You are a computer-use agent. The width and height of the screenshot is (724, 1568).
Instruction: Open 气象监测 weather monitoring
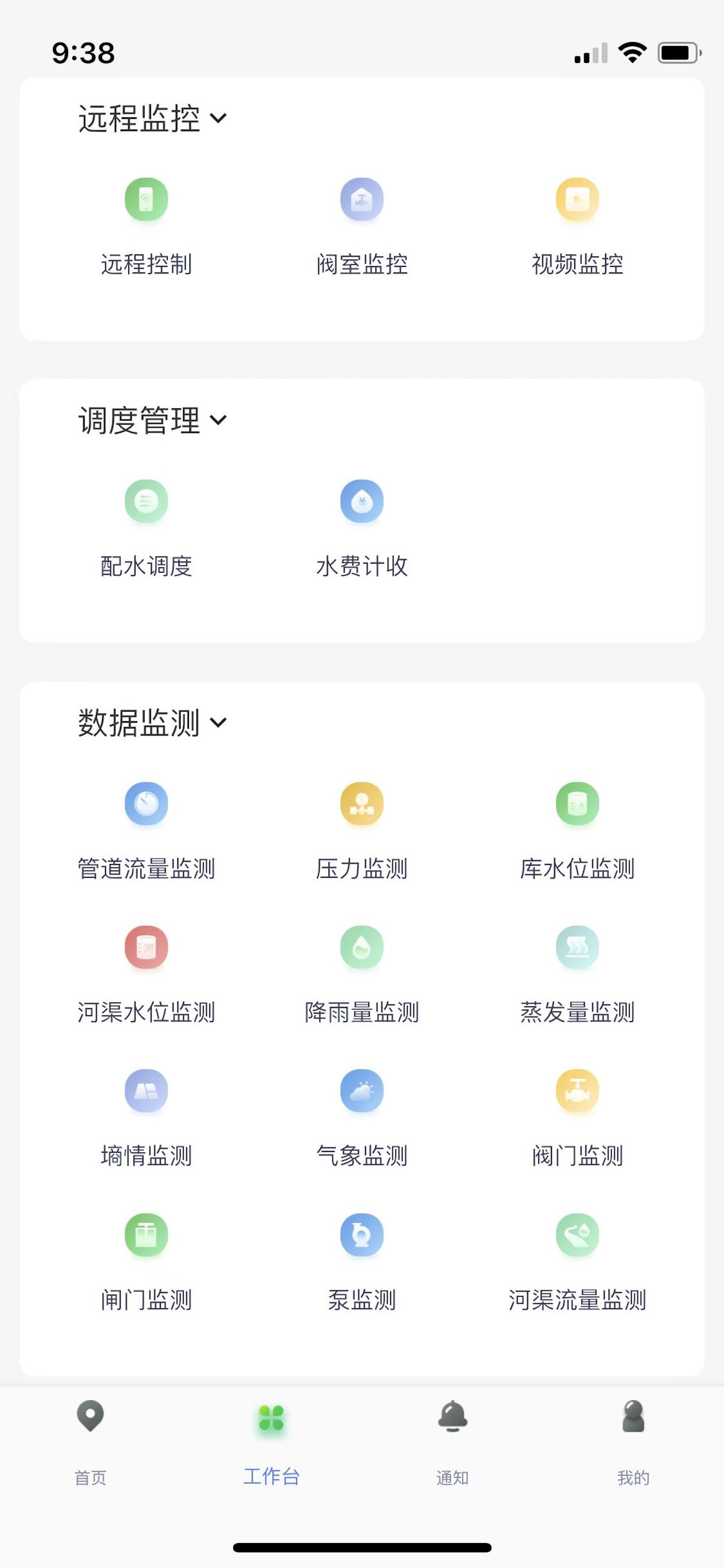tap(362, 1118)
